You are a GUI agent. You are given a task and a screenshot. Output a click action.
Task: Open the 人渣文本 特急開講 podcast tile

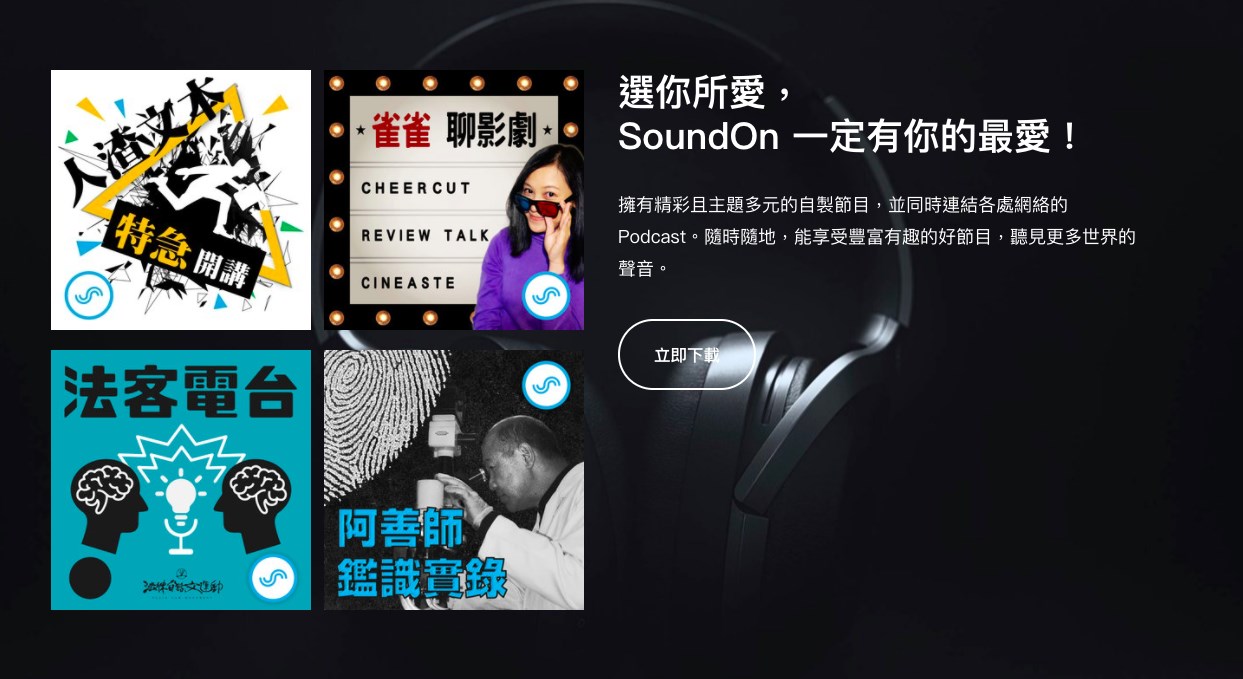(x=181, y=200)
